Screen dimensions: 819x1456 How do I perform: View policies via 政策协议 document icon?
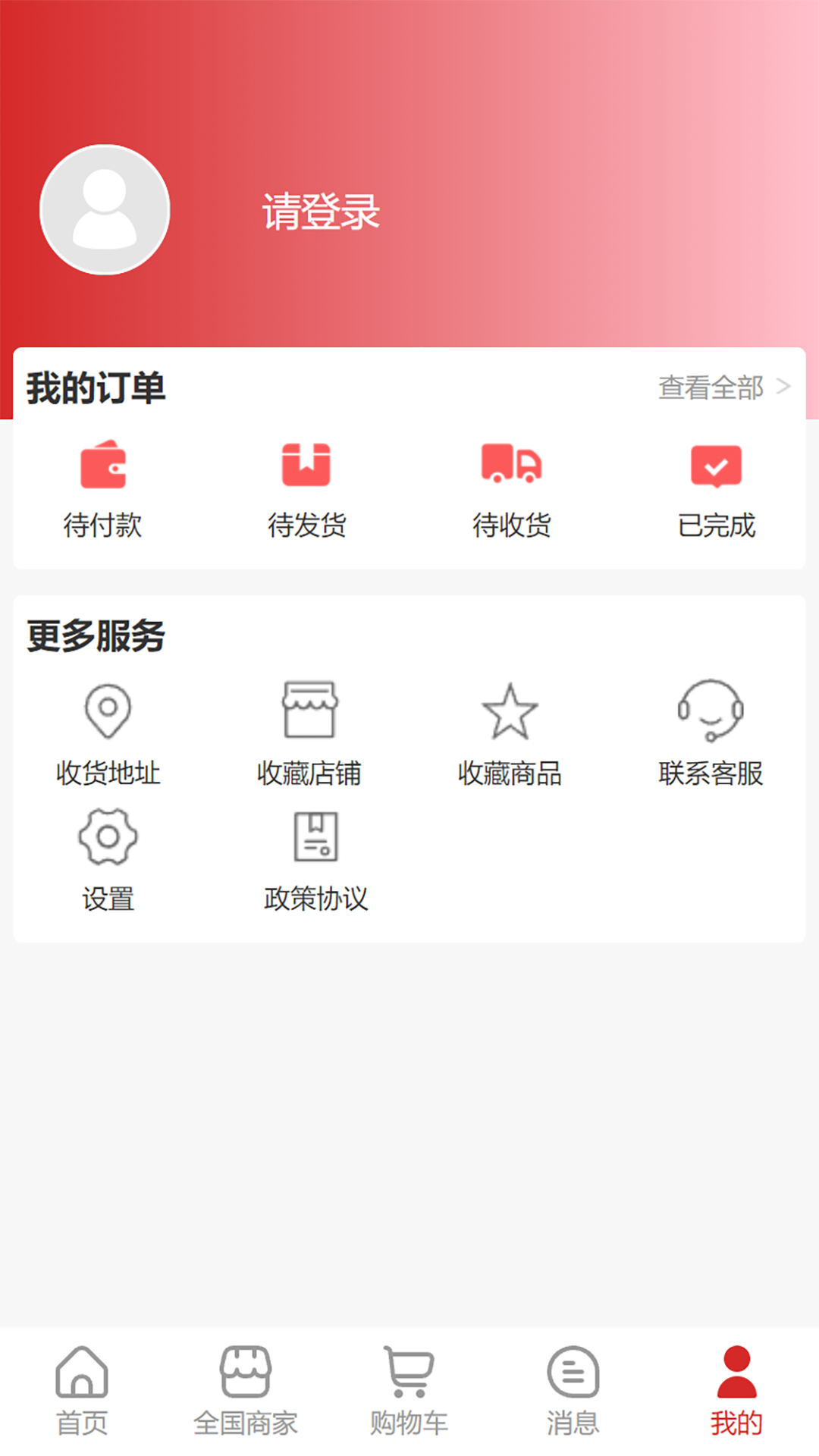tap(316, 836)
